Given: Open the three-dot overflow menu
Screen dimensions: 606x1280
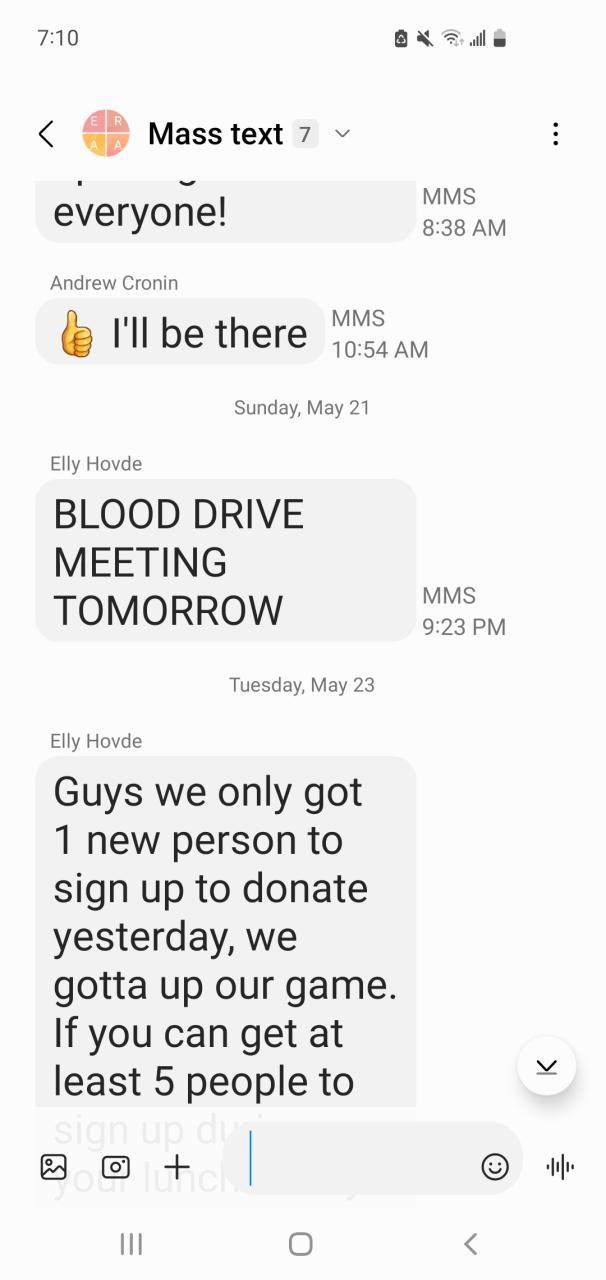Looking at the screenshot, I should [555, 134].
